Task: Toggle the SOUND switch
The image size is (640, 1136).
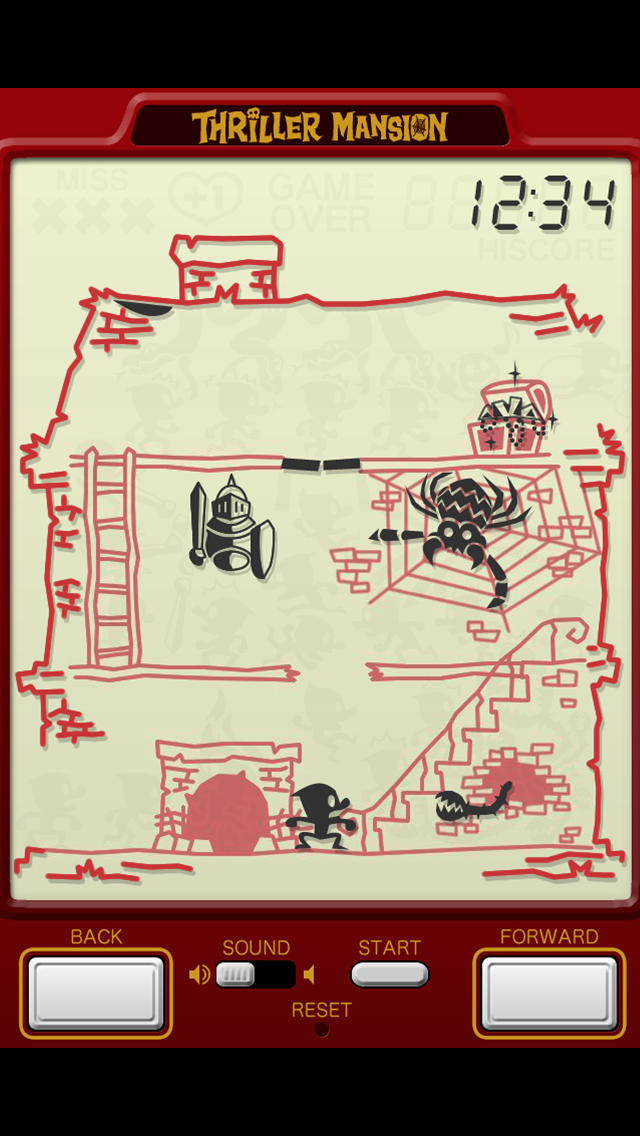Action: (x=254, y=974)
